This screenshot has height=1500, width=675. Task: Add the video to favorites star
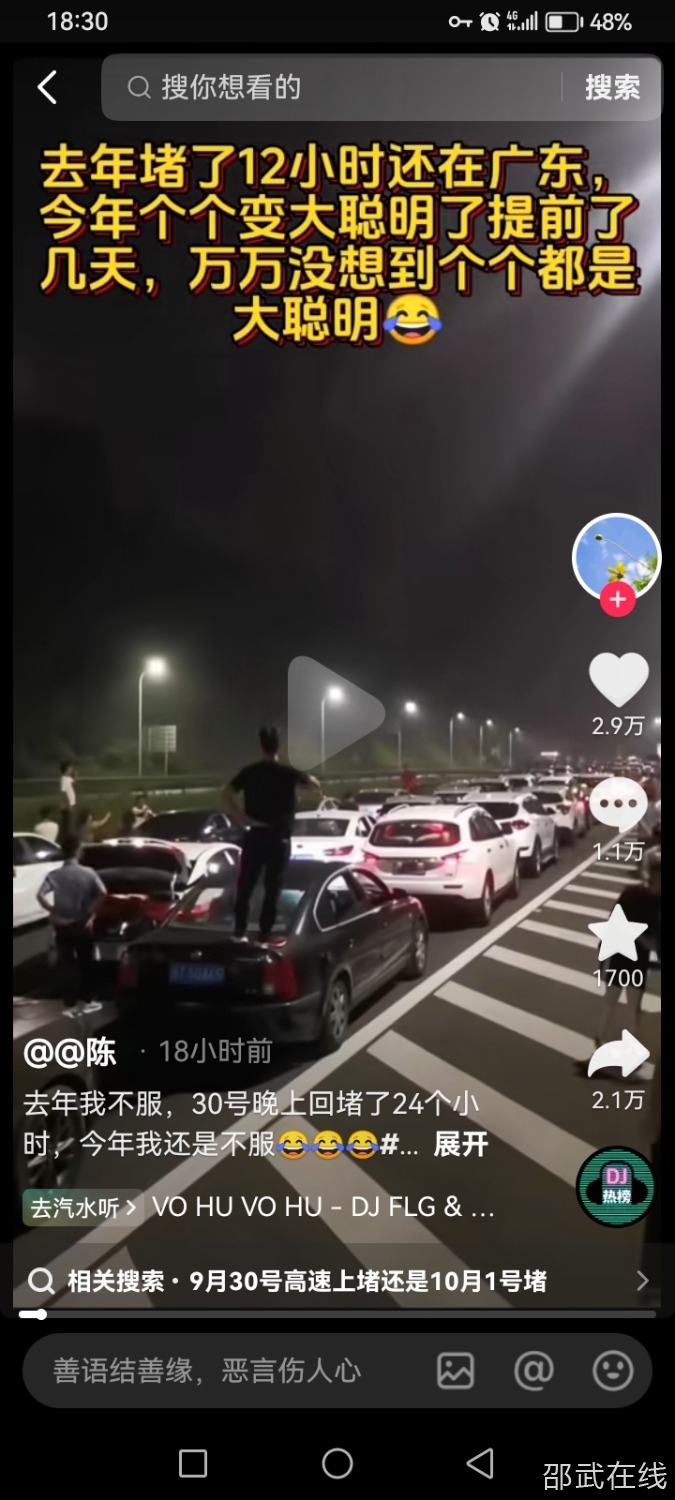pyautogui.click(x=618, y=934)
